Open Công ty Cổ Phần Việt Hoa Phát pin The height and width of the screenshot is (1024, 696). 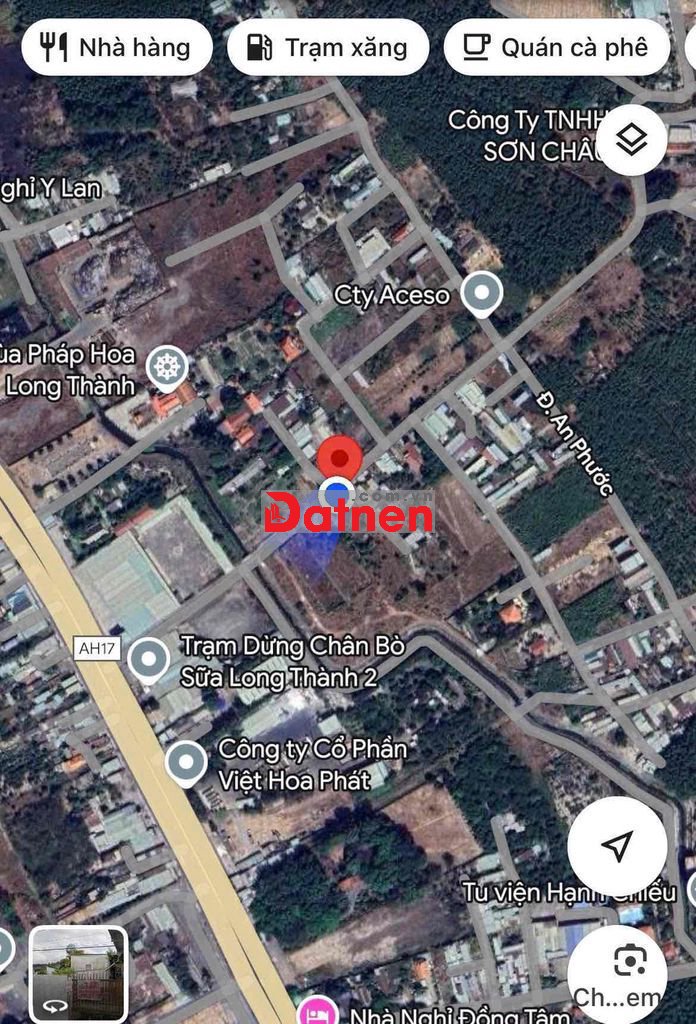point(186,763)
